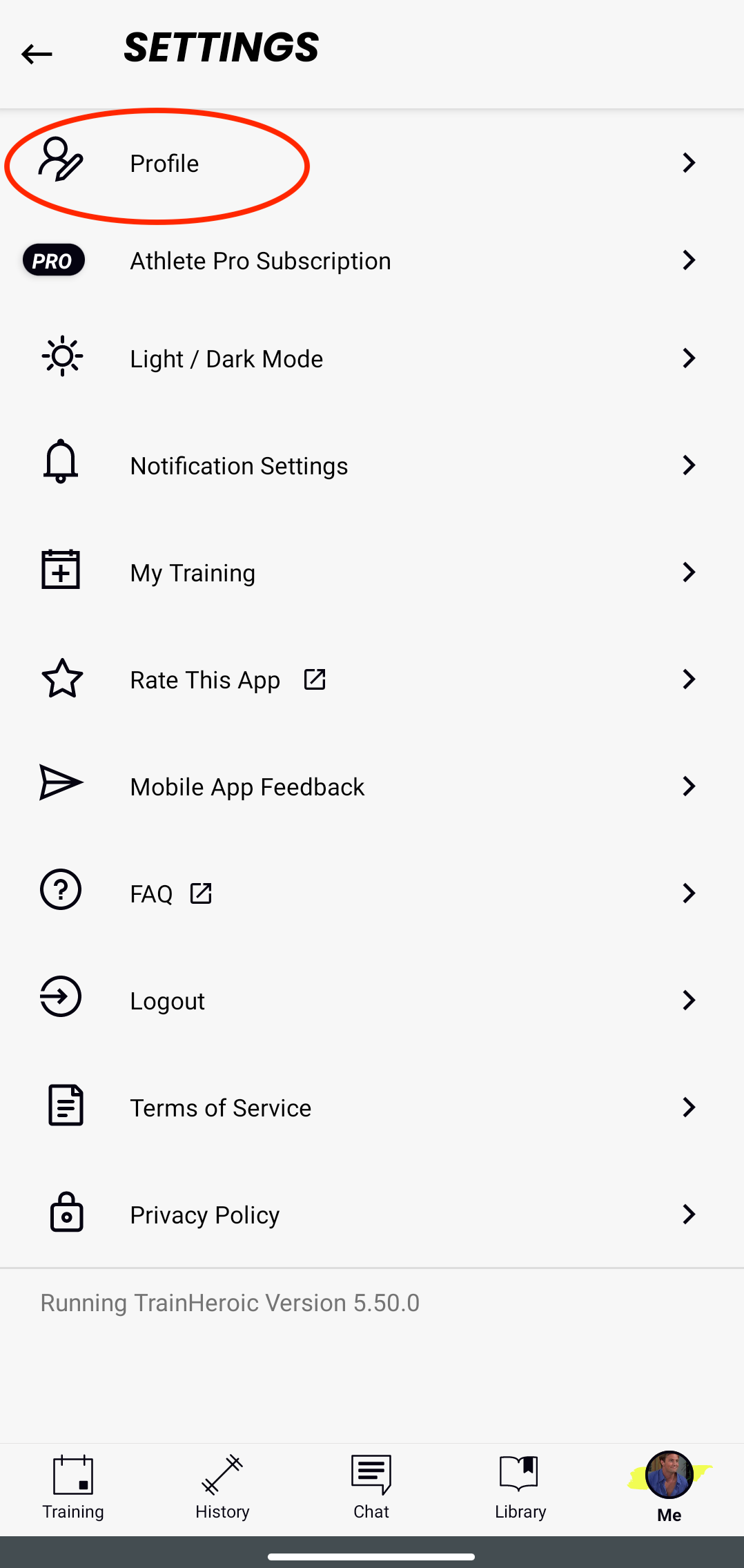Open My Training settings
This screenshot has width=744, height=1568.
click(x=372, y=572)
